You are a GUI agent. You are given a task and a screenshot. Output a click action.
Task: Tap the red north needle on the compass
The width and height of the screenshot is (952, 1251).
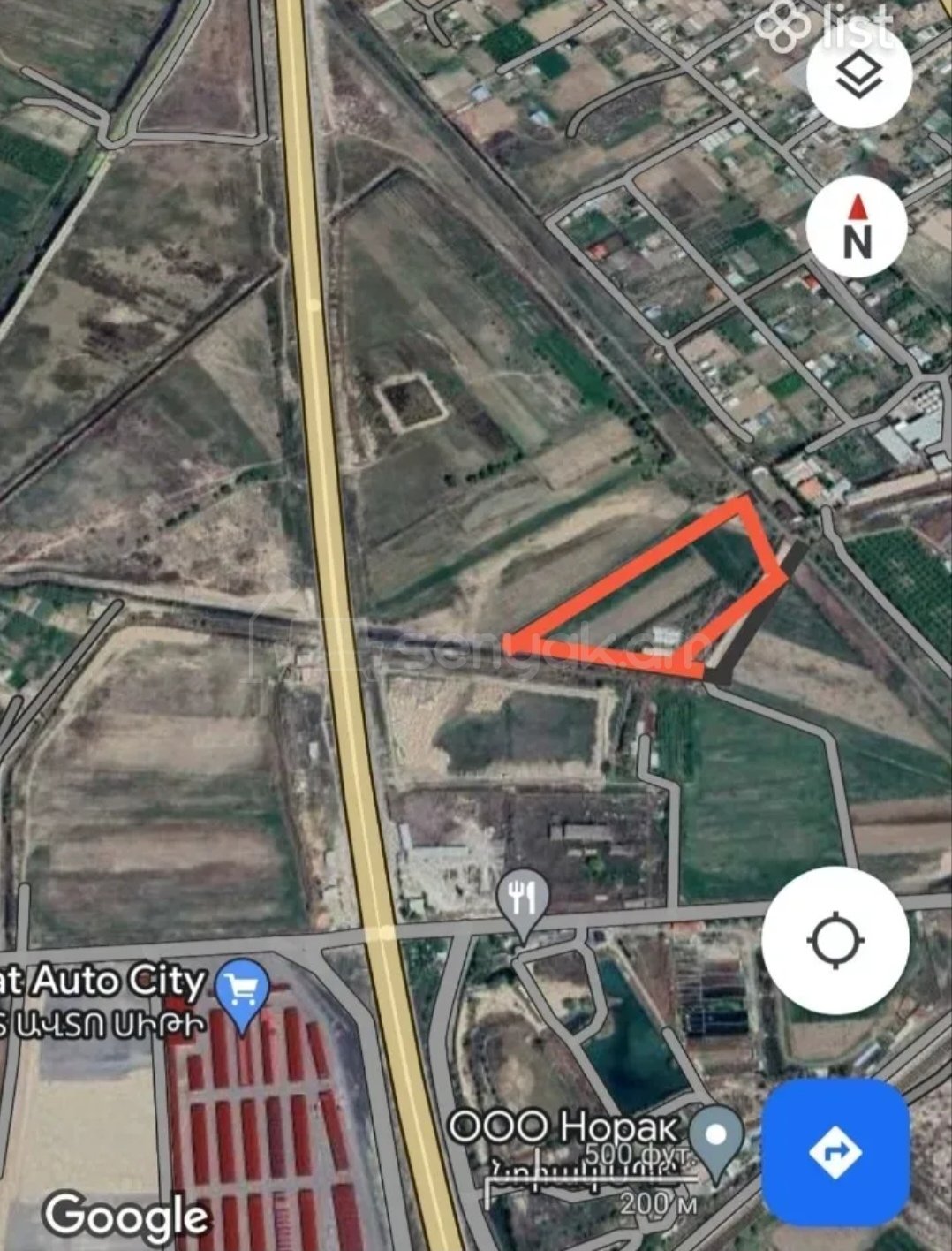tap(858, 209)
